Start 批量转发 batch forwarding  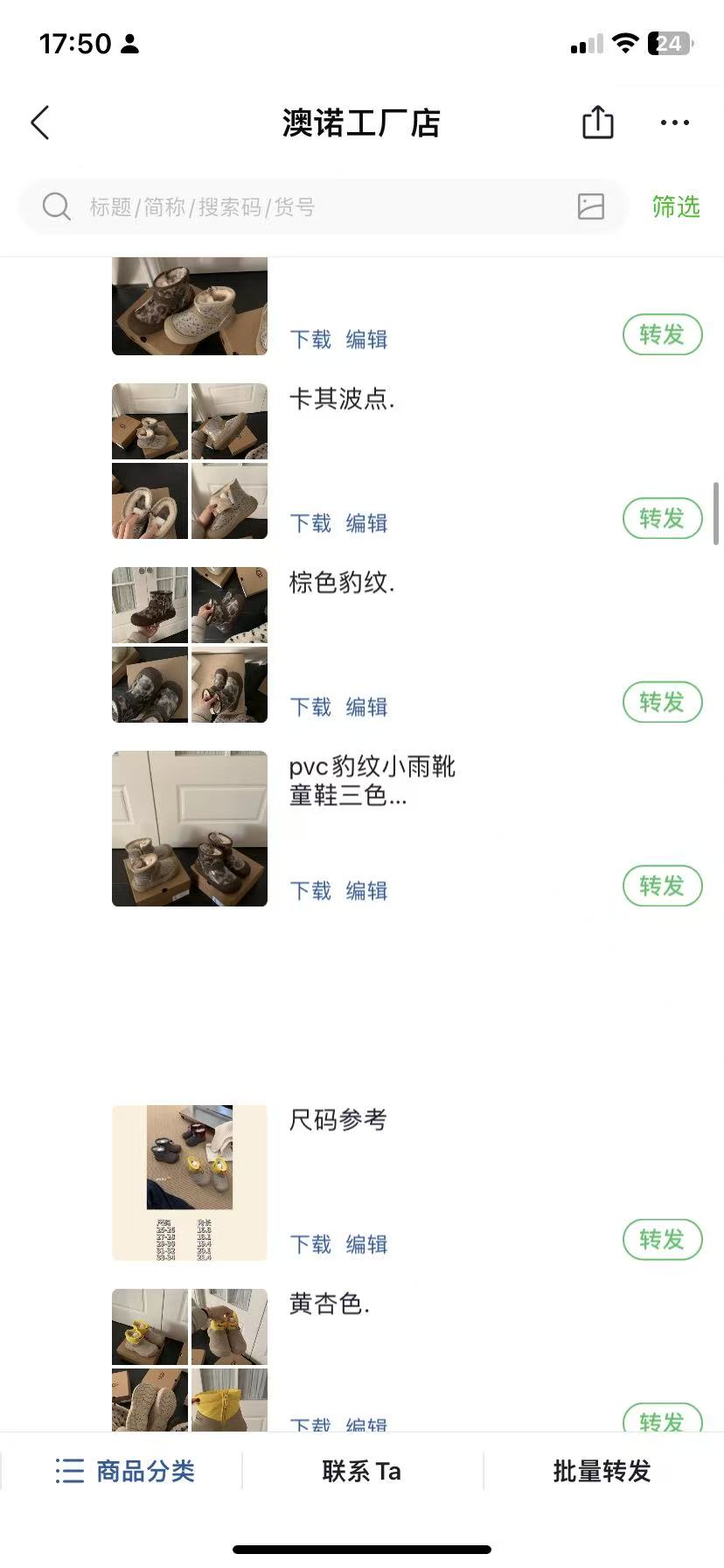click(602, 1471)
